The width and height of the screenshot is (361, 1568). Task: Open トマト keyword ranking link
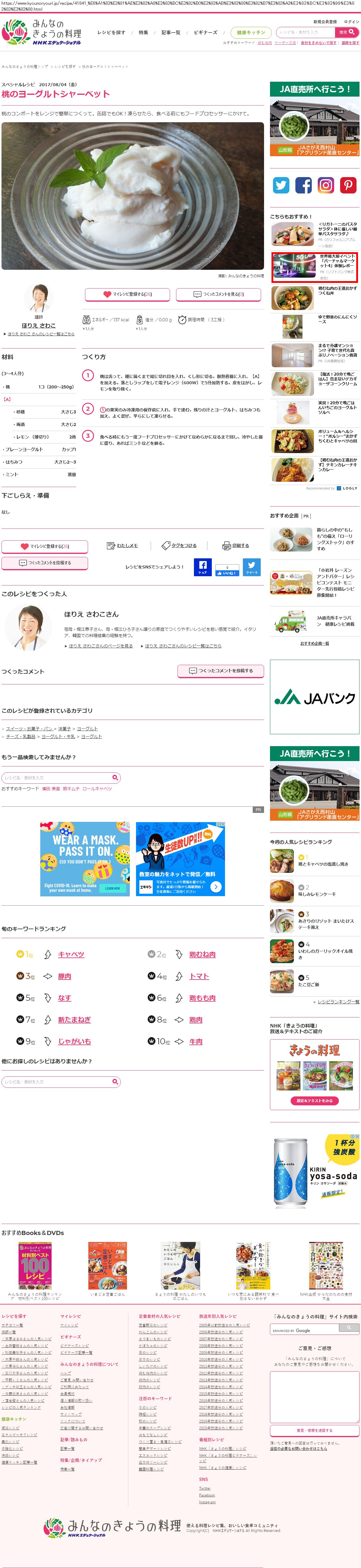click(199, 976)
